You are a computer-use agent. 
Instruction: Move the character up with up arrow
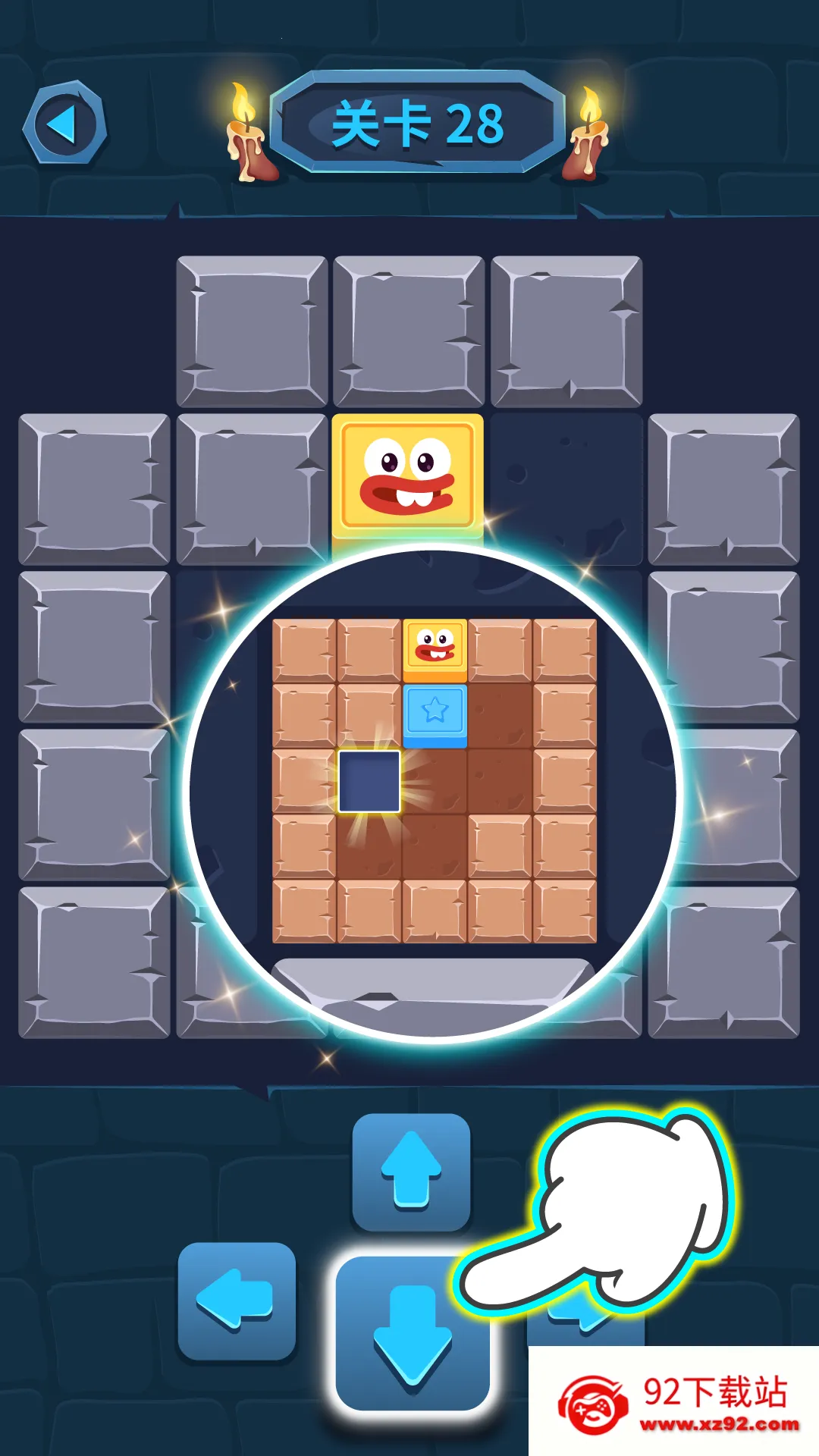pyautogui.click(x=411, y=1172)
